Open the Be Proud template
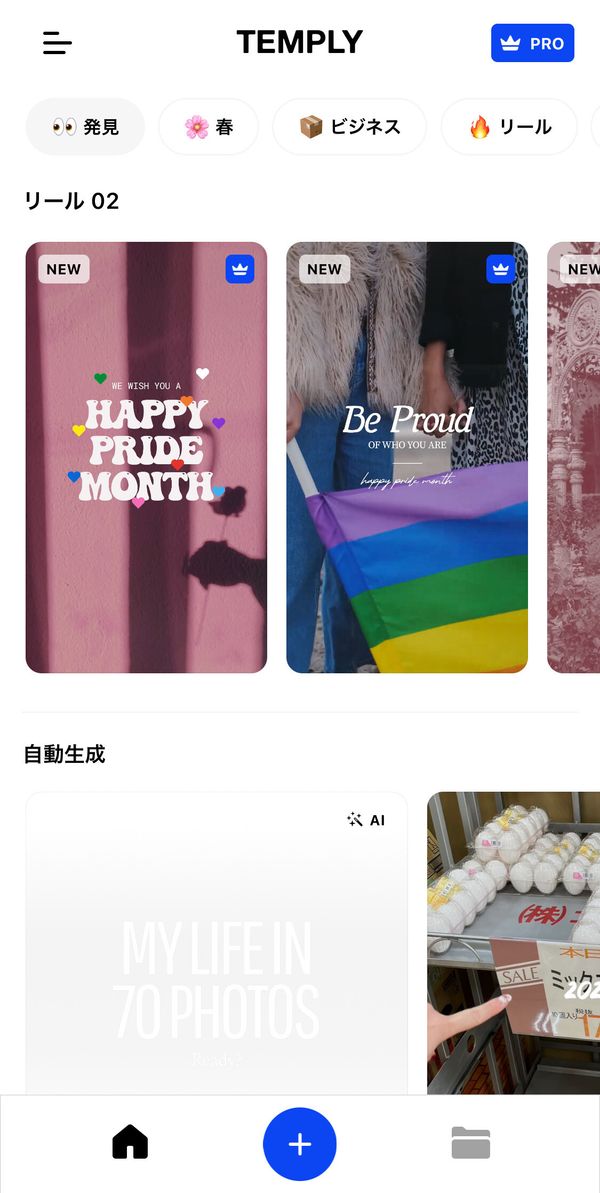Image resolution: width=600 pixels, height=1193 pixels. coord(407,457)
